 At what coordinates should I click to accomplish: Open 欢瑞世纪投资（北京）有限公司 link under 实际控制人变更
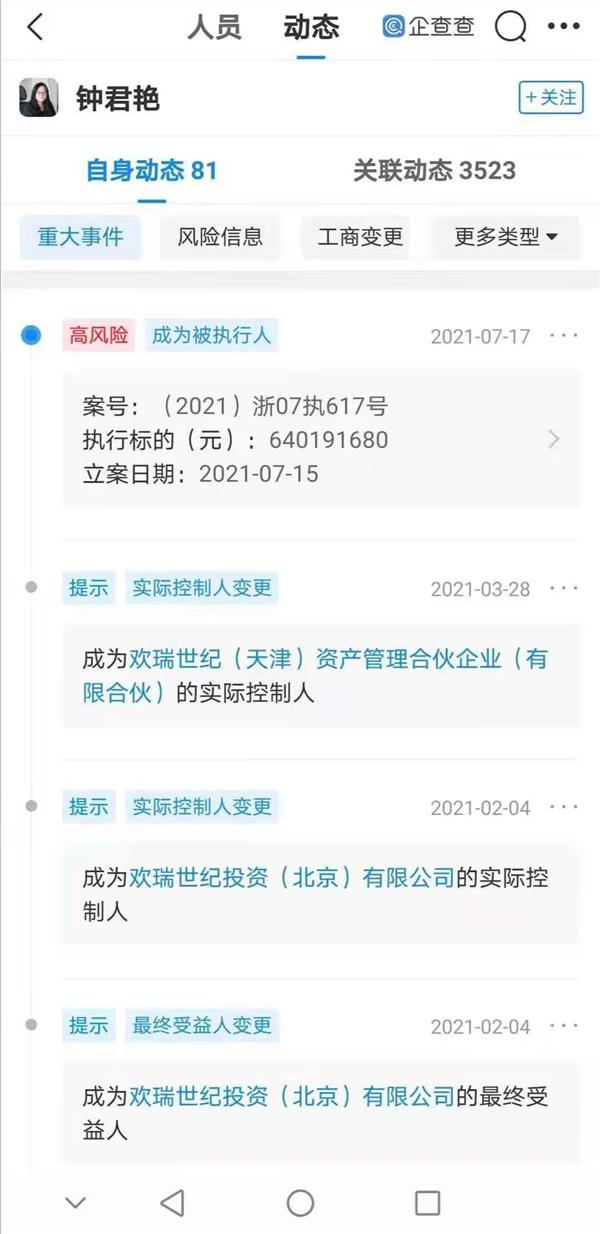pyautogui.click(x=292, y=879)
